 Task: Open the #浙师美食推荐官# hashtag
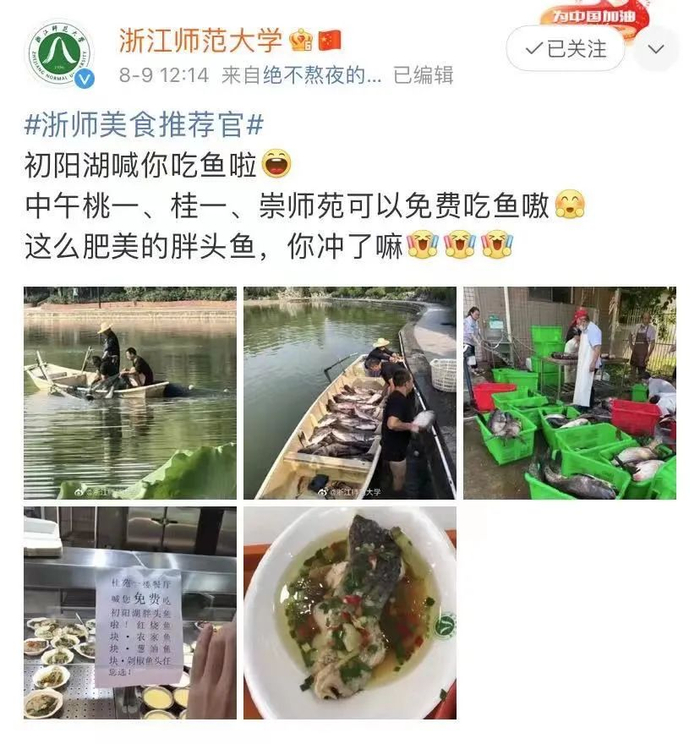144,125
